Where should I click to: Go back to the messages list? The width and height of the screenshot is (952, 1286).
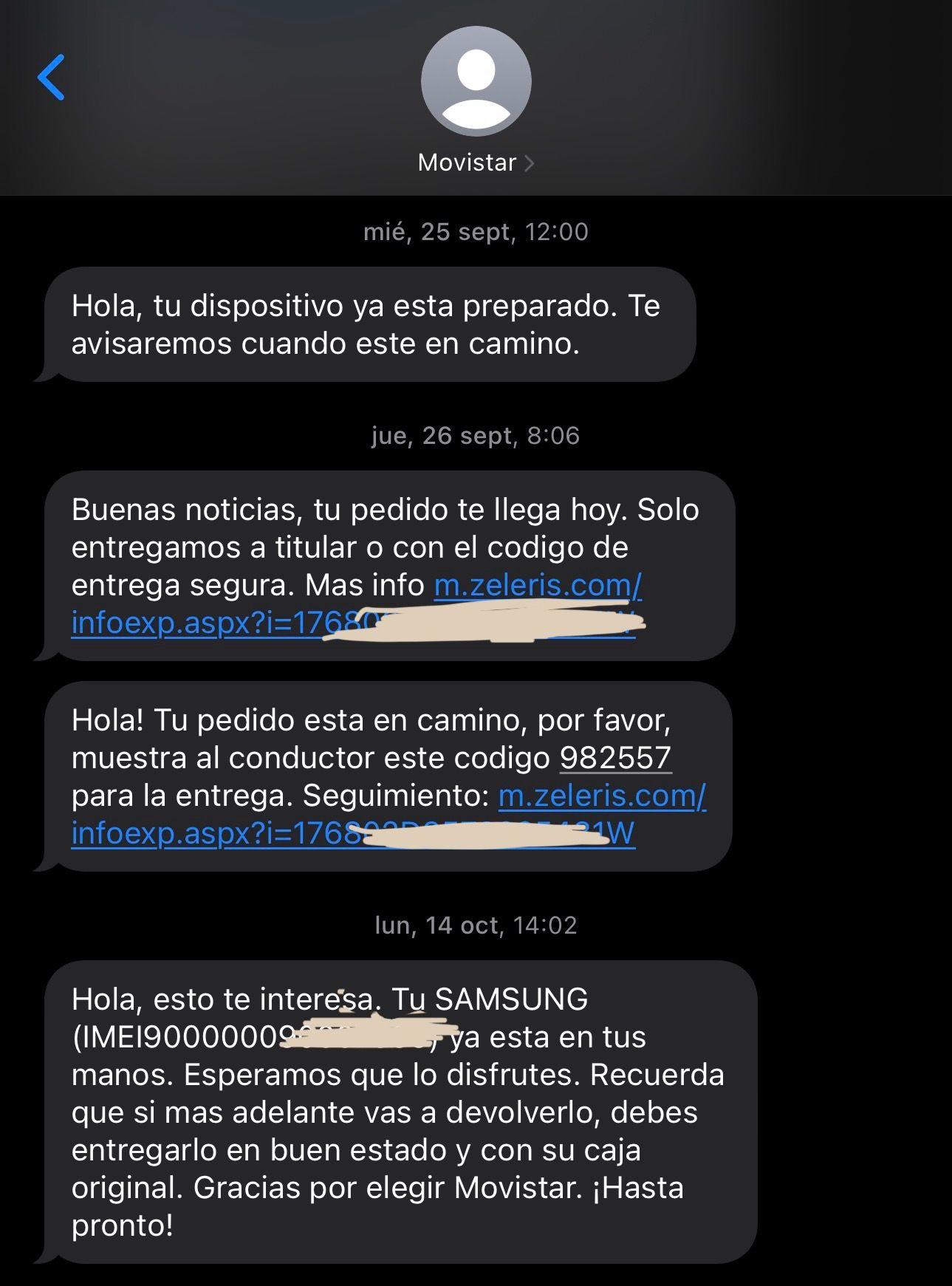pyautogui.click(x=52, y=77)
